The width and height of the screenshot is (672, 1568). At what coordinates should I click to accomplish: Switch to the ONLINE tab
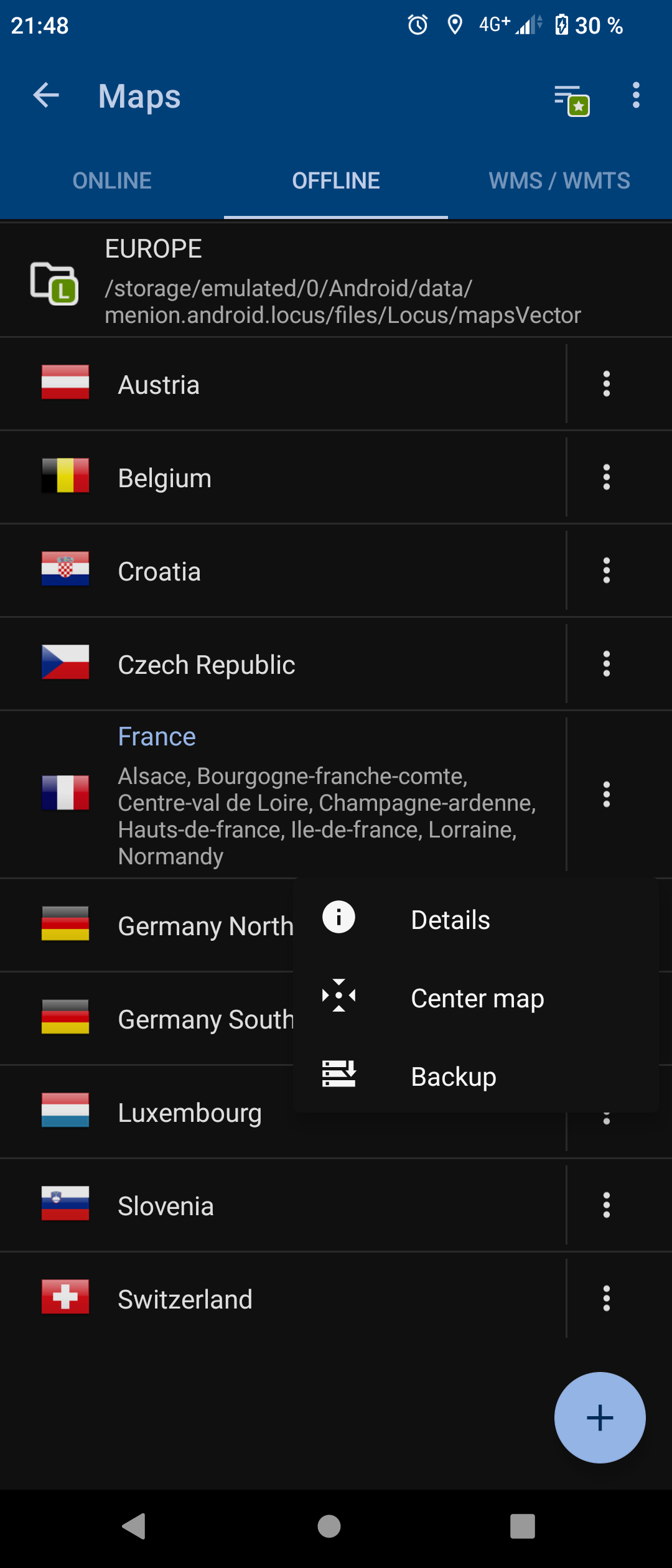112,181
